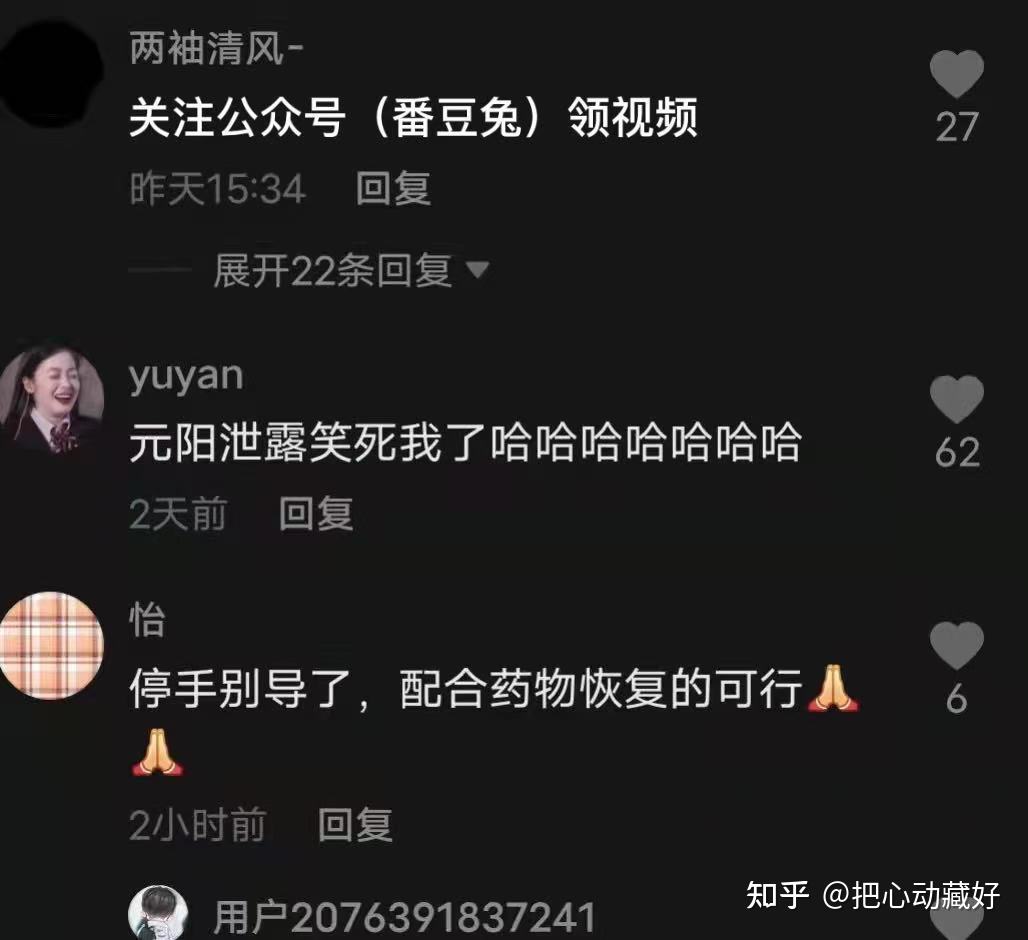1028x940 pixels.
Task: Reply to yuyan's comment
Action: [x=315, y=514]
